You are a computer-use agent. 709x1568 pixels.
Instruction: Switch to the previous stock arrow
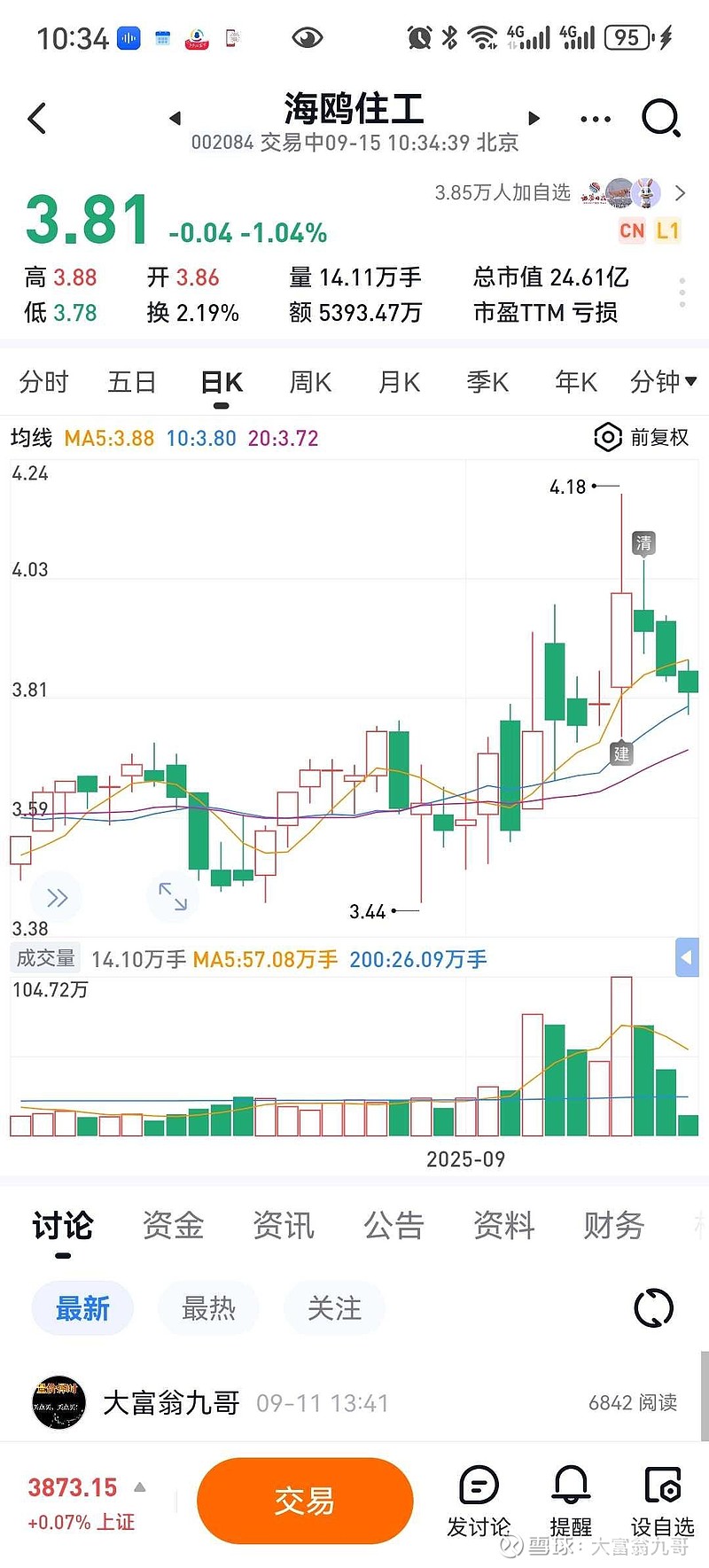point(175,118)
